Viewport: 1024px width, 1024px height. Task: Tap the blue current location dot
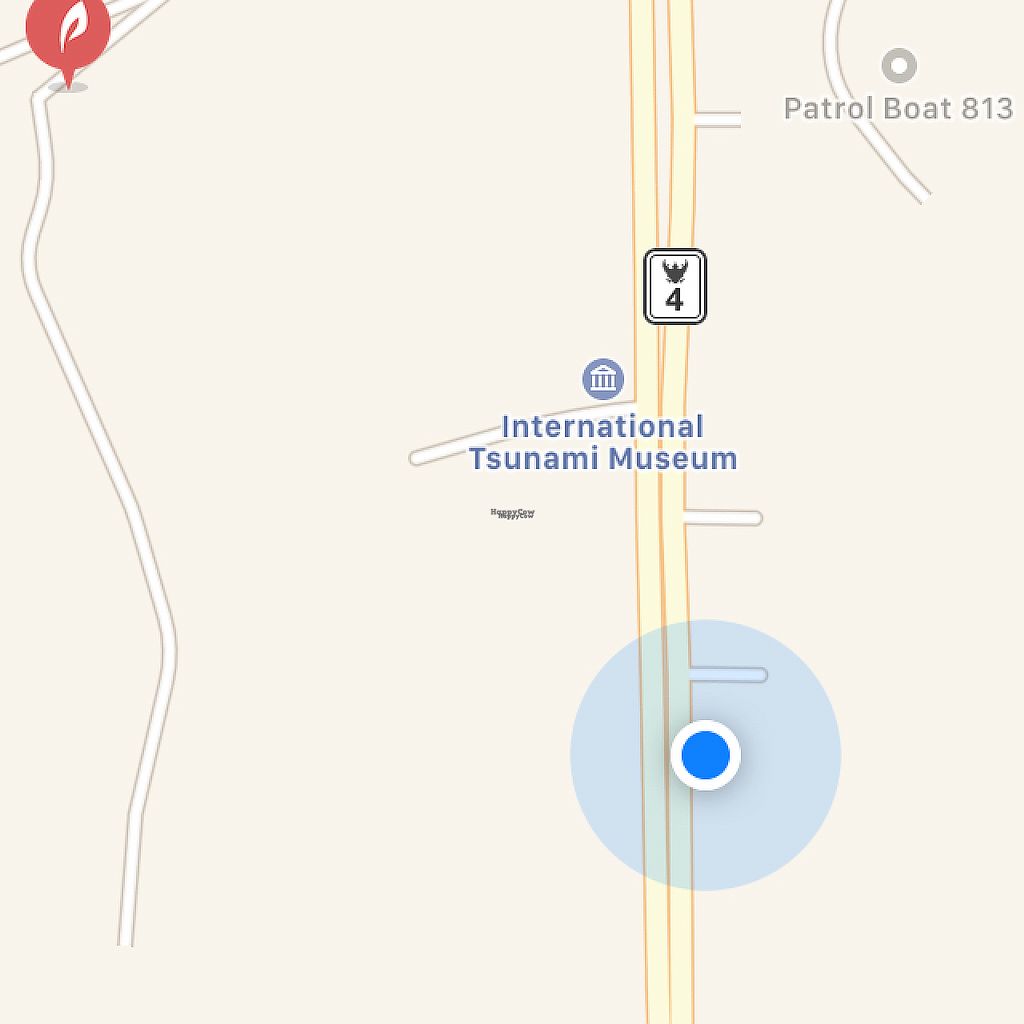(x=705, y=755)
